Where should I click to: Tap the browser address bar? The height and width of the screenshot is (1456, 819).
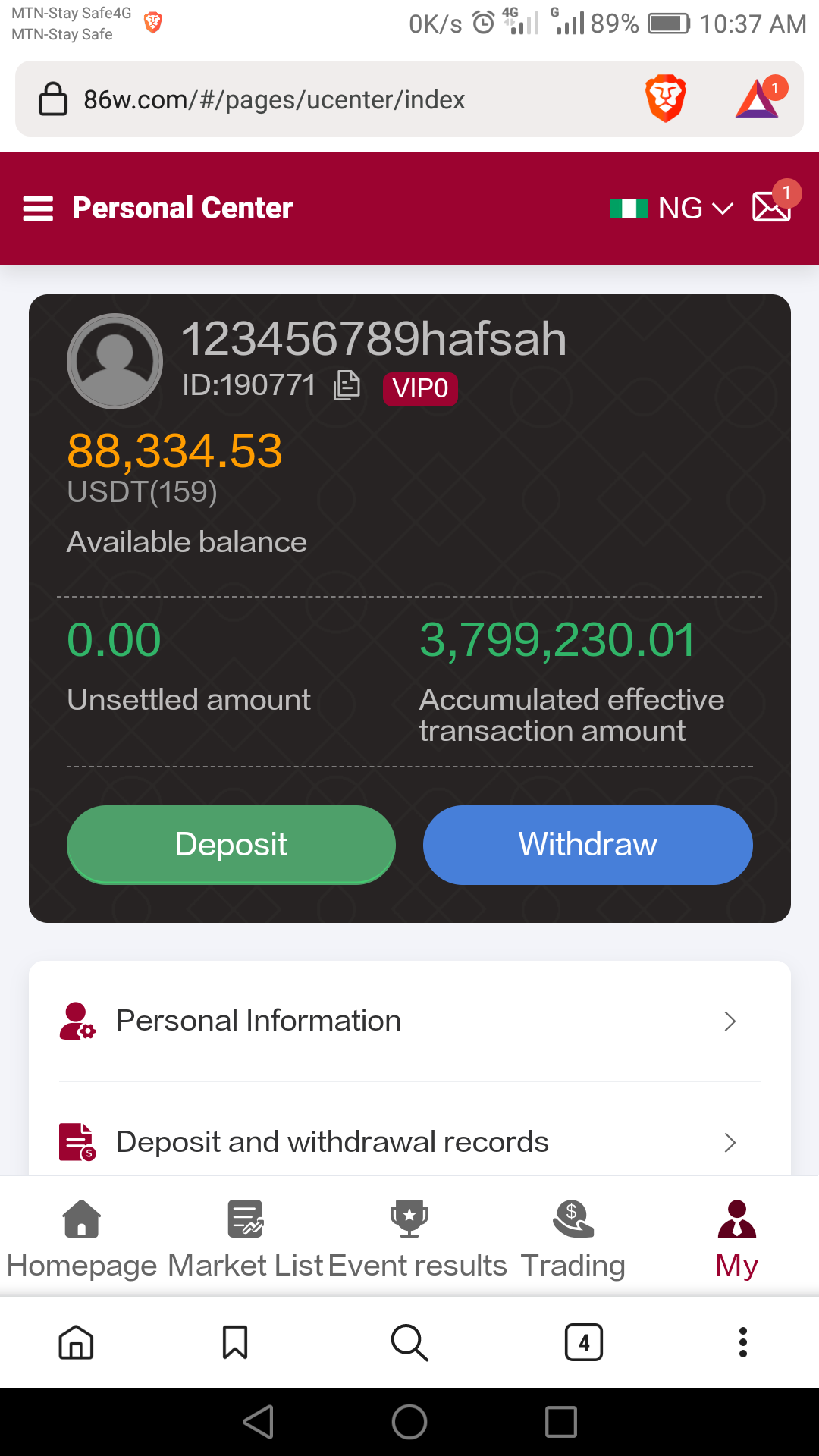(303, 99)
